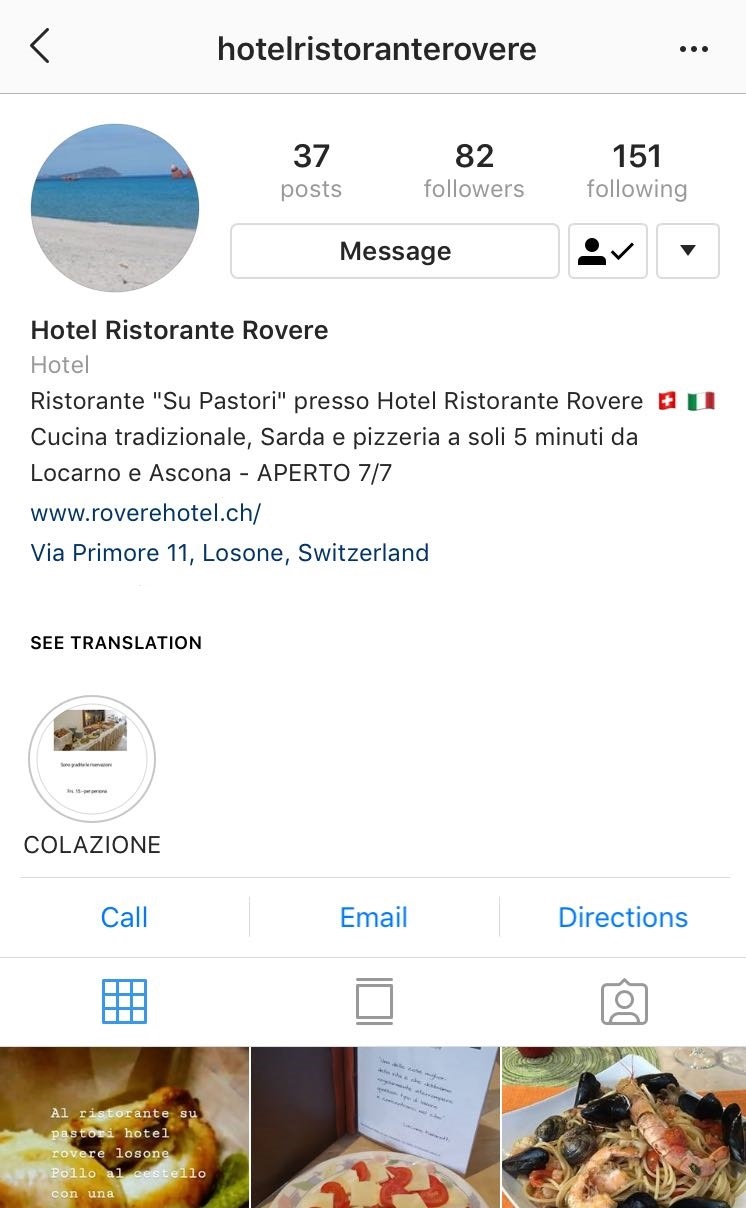Image resolution: width=746 pixels, height=1208 pixels.
Task: Open the three-dot options menu
Action: coord(693,49)
